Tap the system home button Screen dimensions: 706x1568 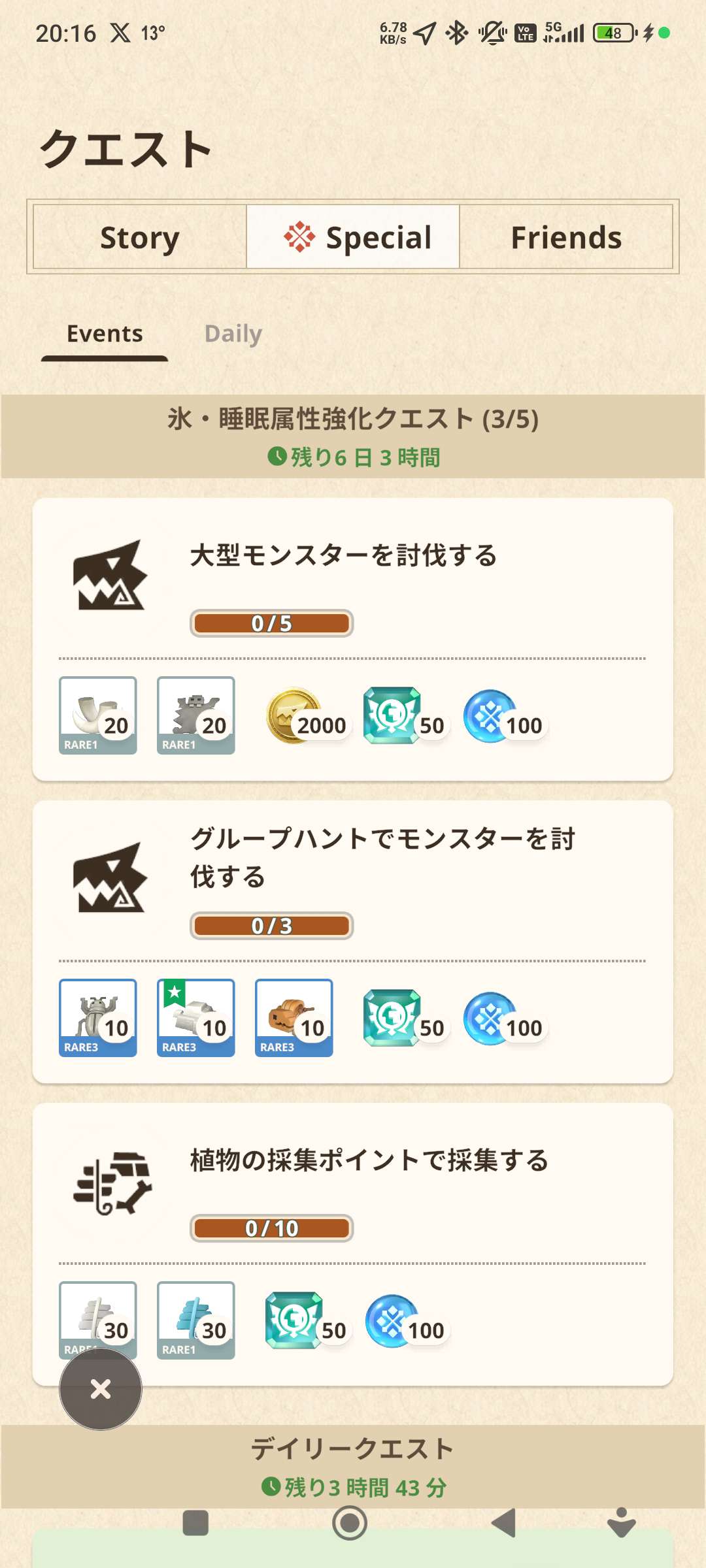tap(350, 1523)
